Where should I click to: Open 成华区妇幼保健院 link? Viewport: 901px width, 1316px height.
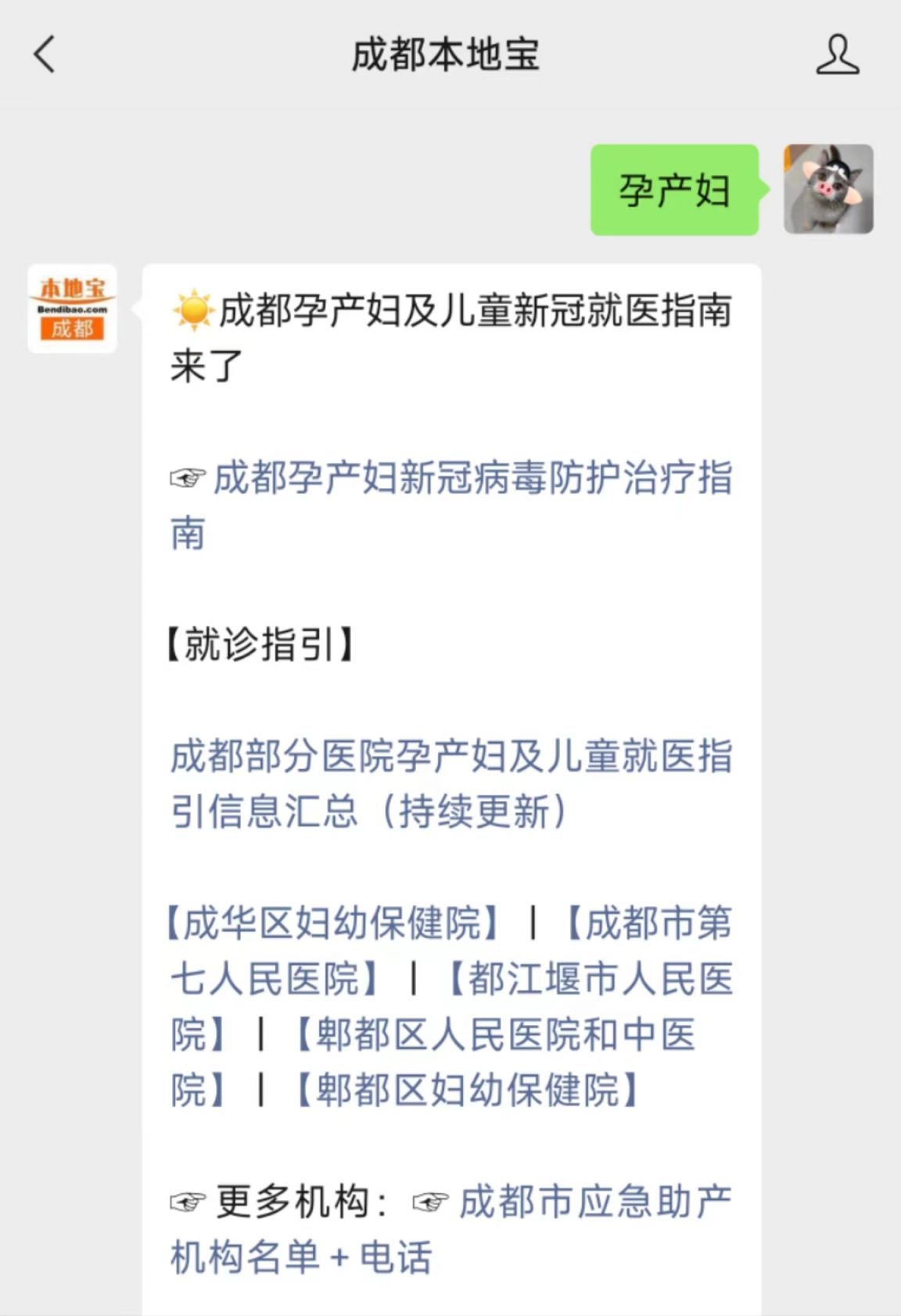pyautogui.click(x=332, y=923)
